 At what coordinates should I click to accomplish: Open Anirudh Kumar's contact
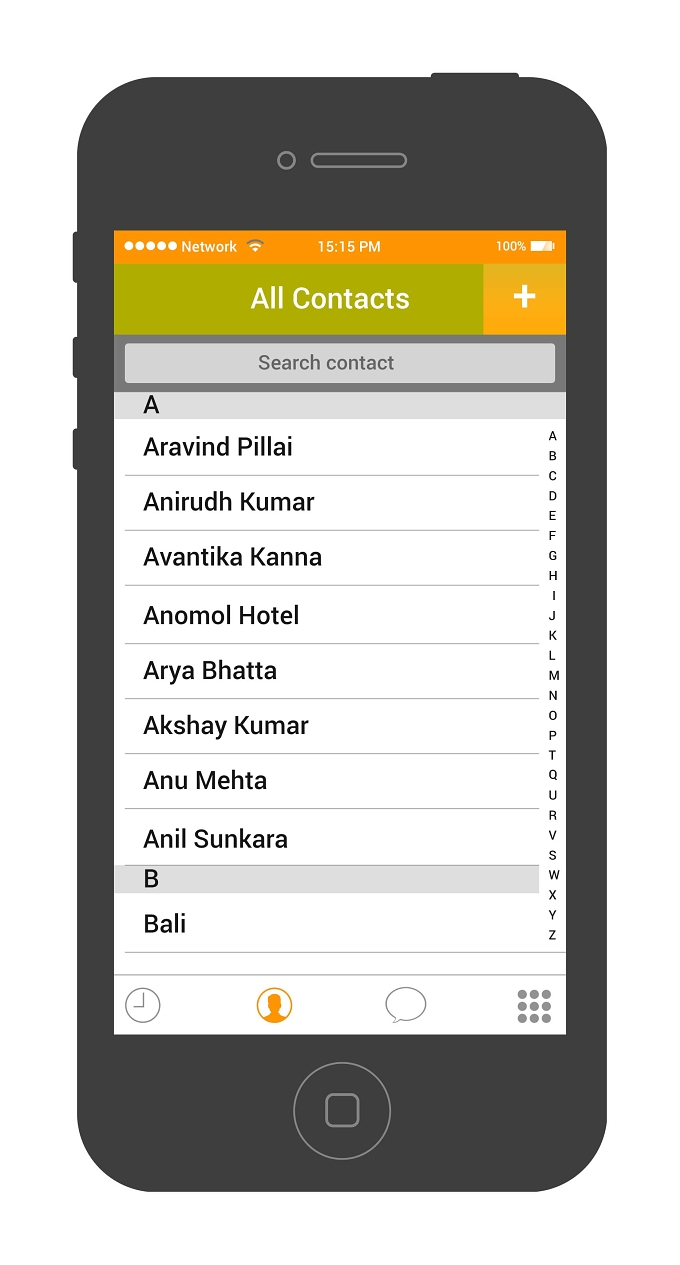coord(332,502)
